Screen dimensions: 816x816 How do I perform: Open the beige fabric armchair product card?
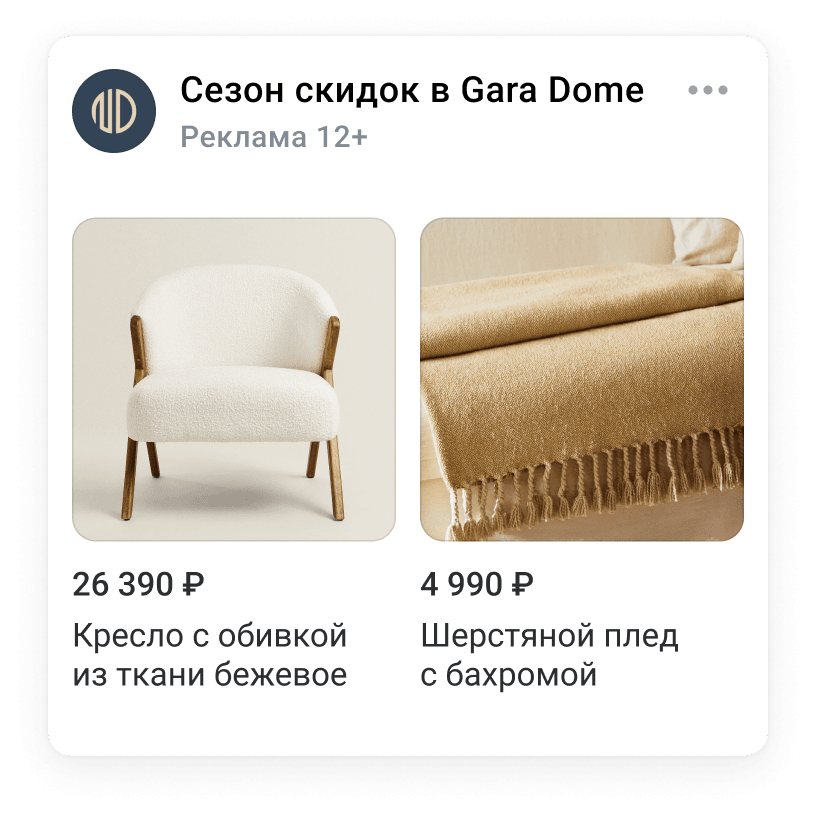coord(234,380)
